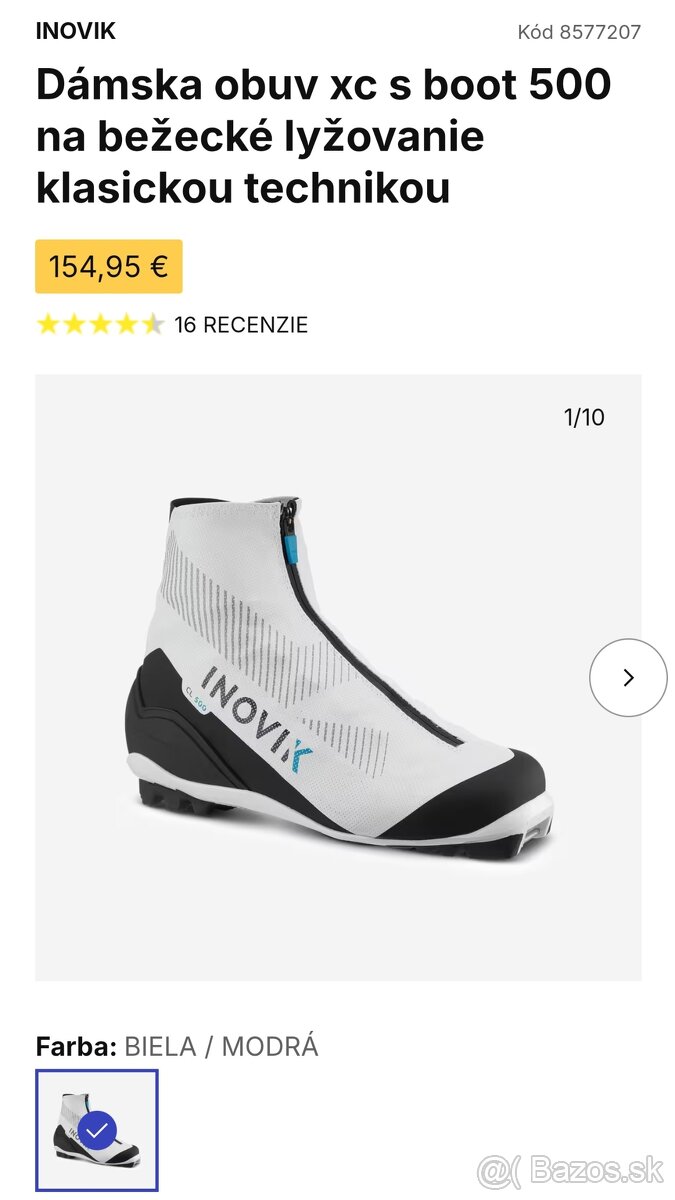Open the 16 recenzie reviews
The height and width of the screenshot is (1200, 675).
tap(240, 325)
